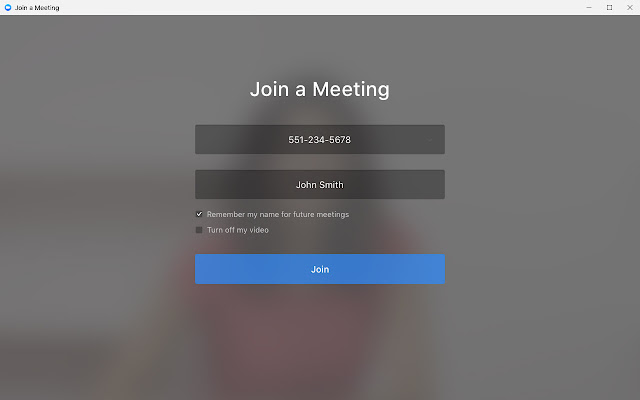
Task: Join the meeting with the blue button
Action: click(x=319, y=269)
